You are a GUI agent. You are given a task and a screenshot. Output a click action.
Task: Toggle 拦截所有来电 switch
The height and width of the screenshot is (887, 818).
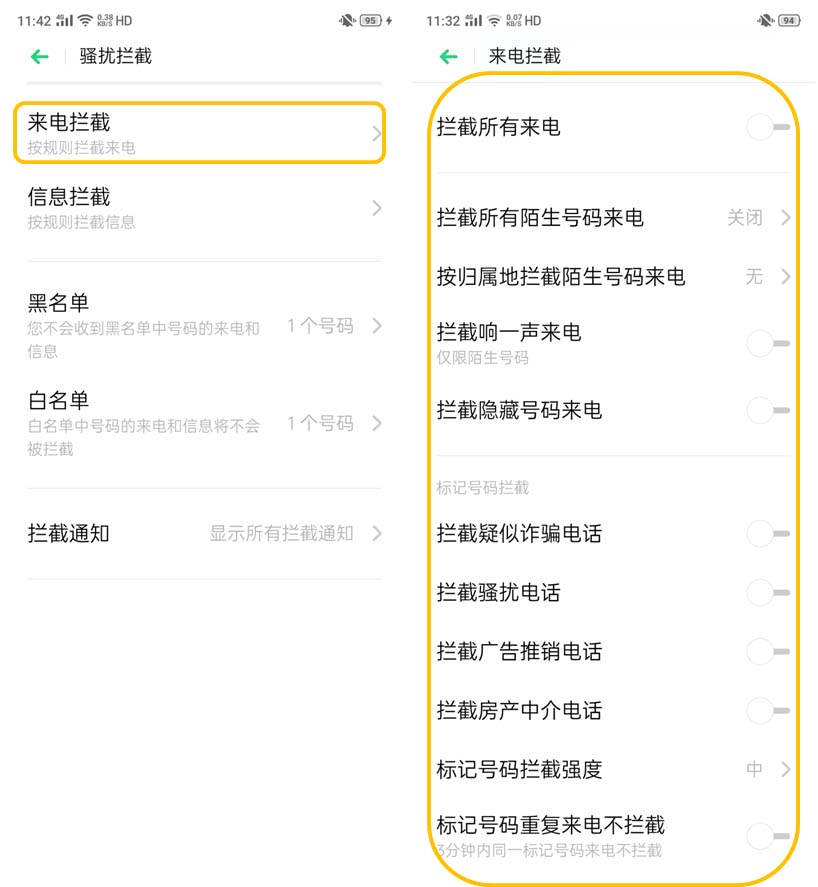tap(766, 127)
